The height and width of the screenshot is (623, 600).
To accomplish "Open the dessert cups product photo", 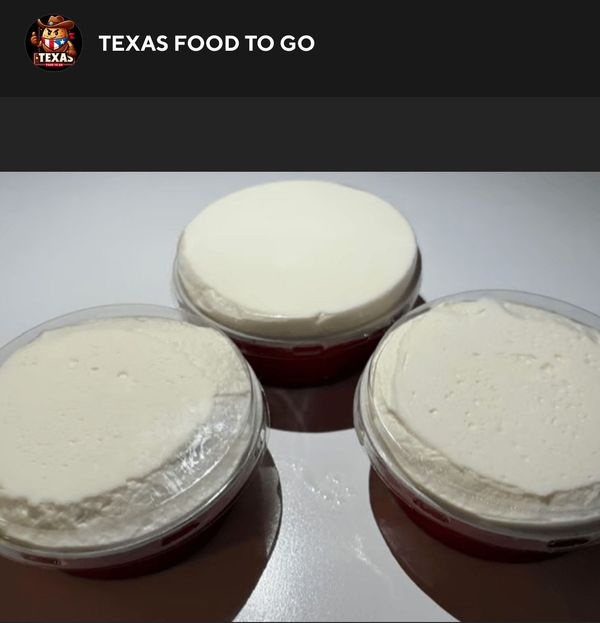I will (300, 397).
